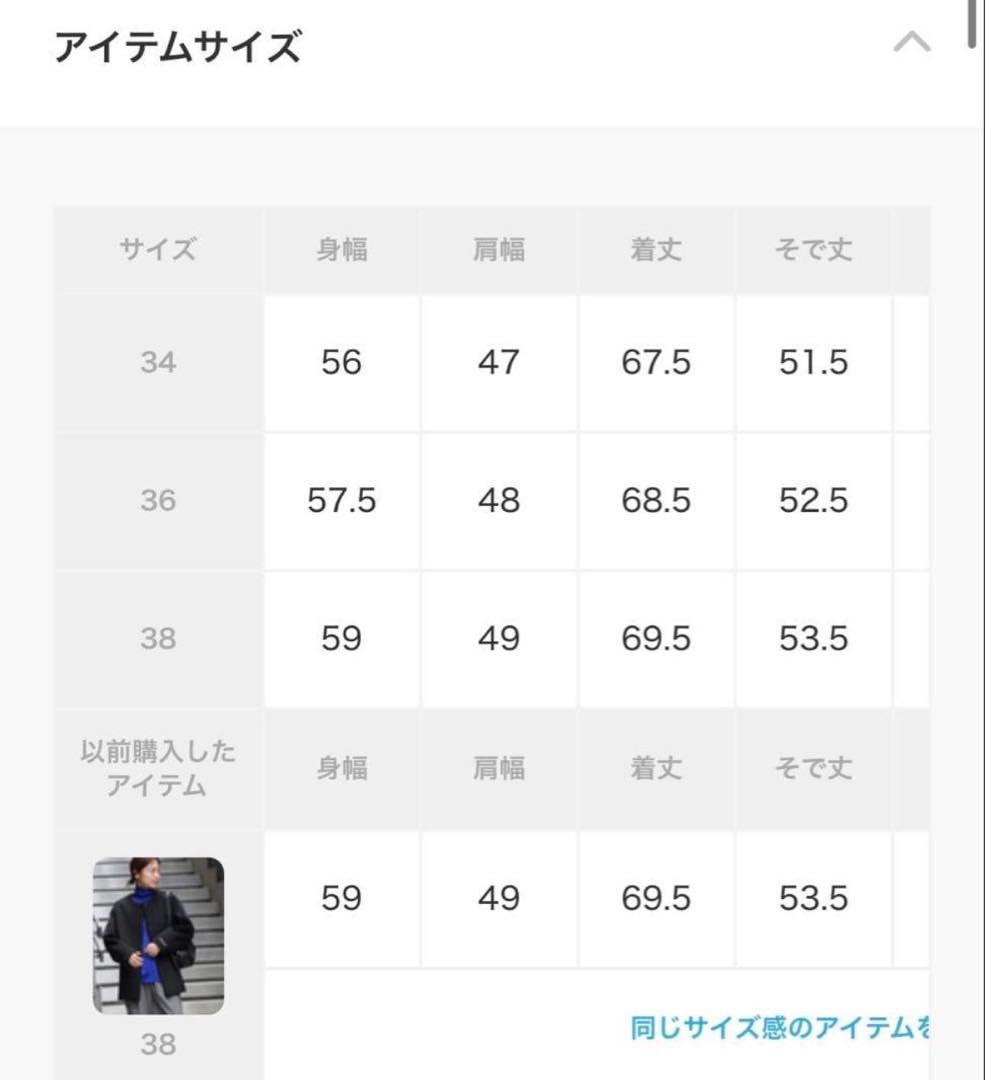Select size 38 row label
The width and height of the screenshot is (985, 1080).
[155, 637]
